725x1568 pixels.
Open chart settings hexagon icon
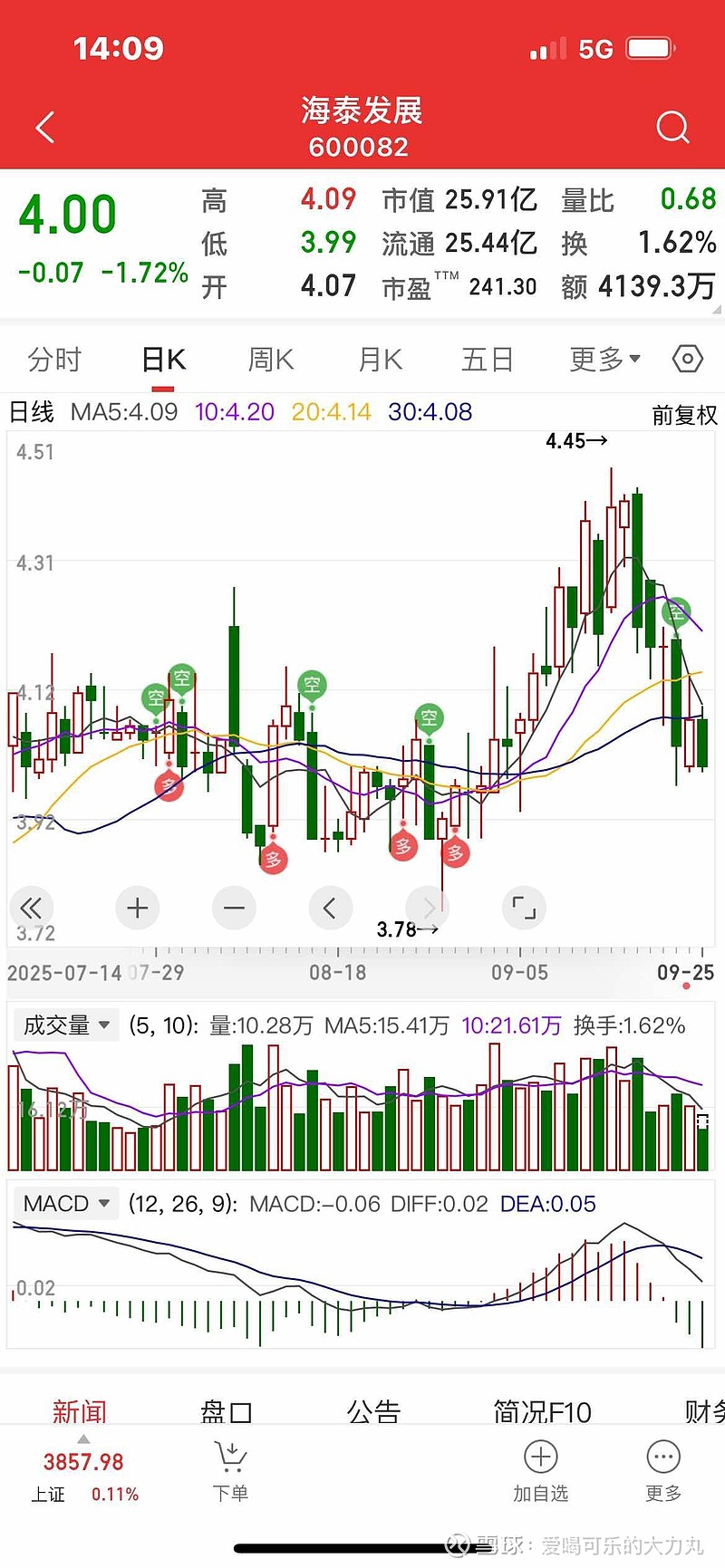click(688, 360)
